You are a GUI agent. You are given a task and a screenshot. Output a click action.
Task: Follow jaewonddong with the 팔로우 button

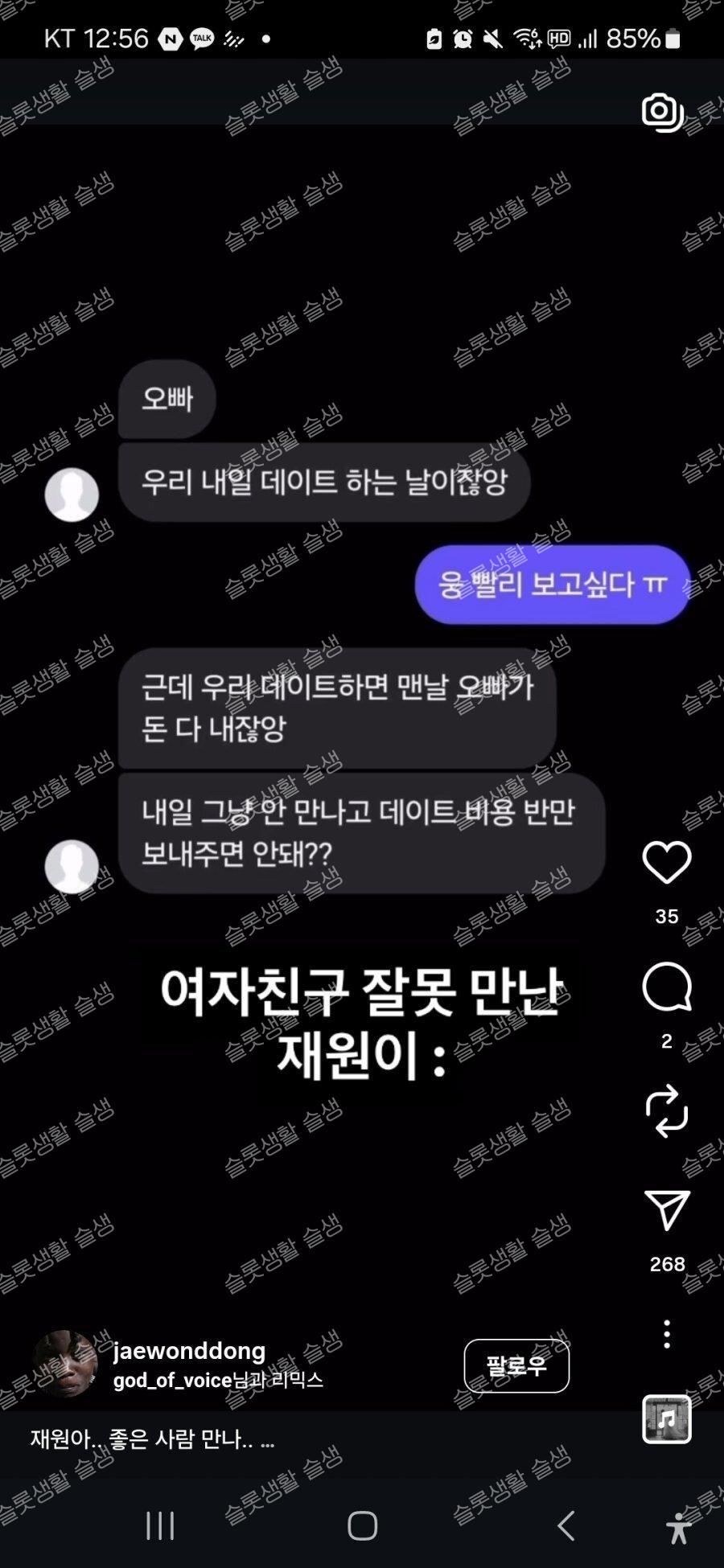pos(516,1365)
